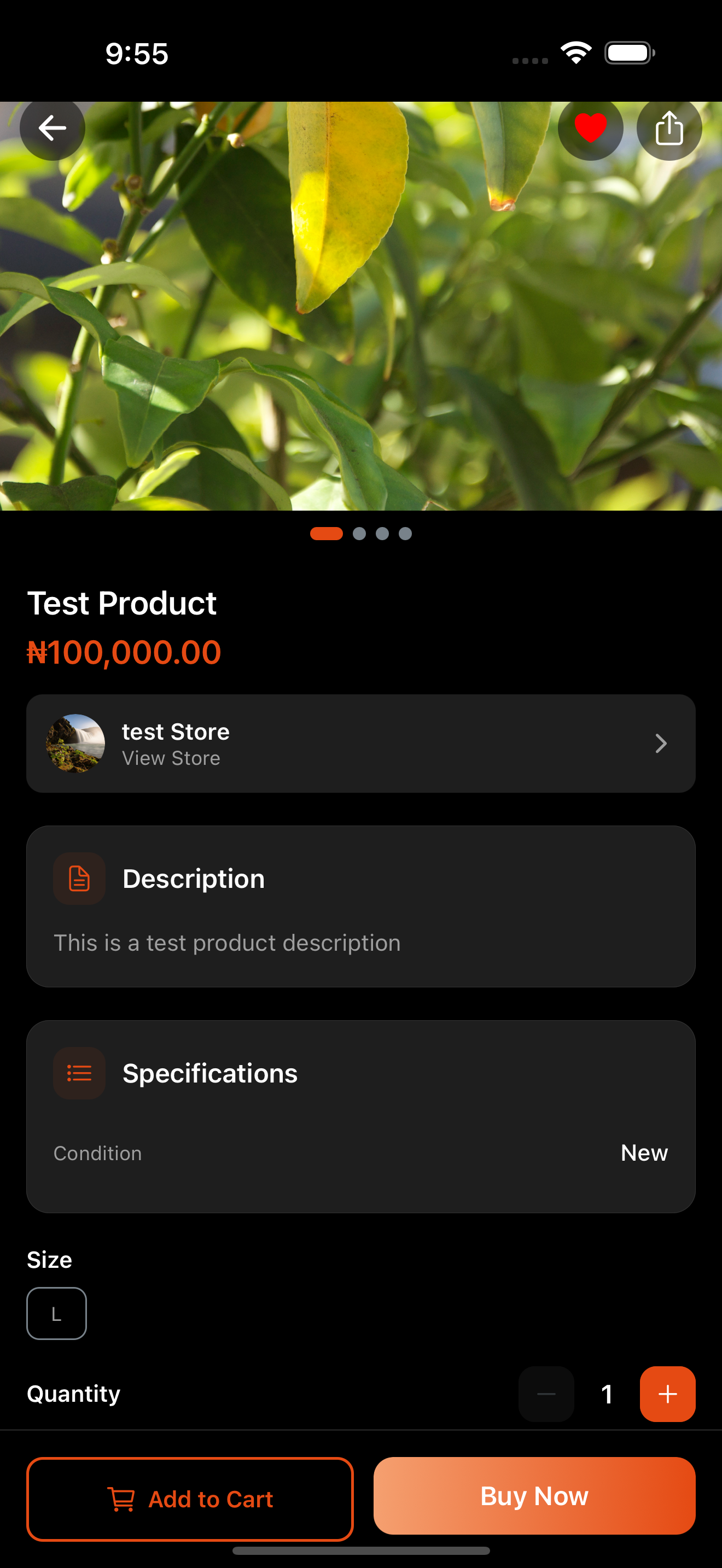Unfavorite the product via the heart icon

(x=591, y=128)
